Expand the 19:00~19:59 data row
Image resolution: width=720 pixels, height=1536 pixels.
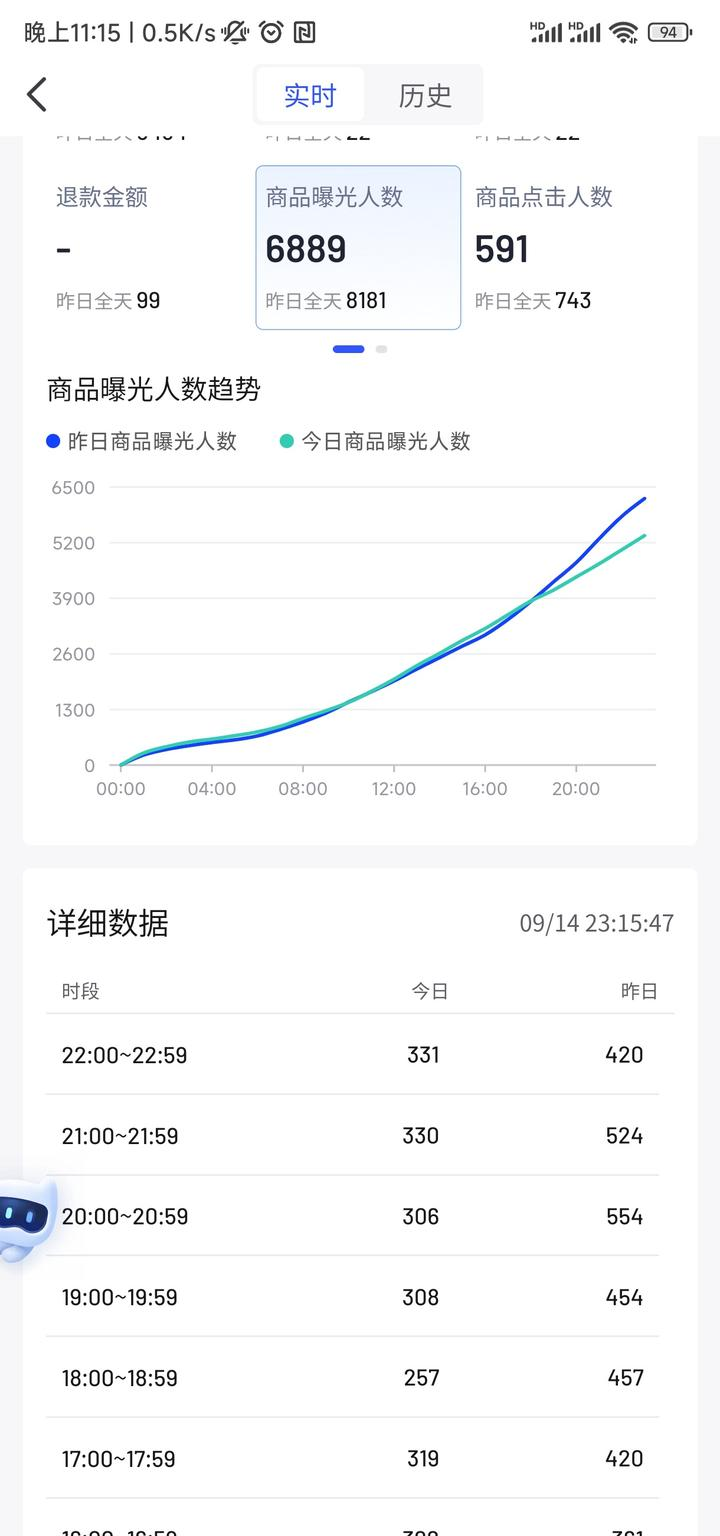coord(360,1297)
